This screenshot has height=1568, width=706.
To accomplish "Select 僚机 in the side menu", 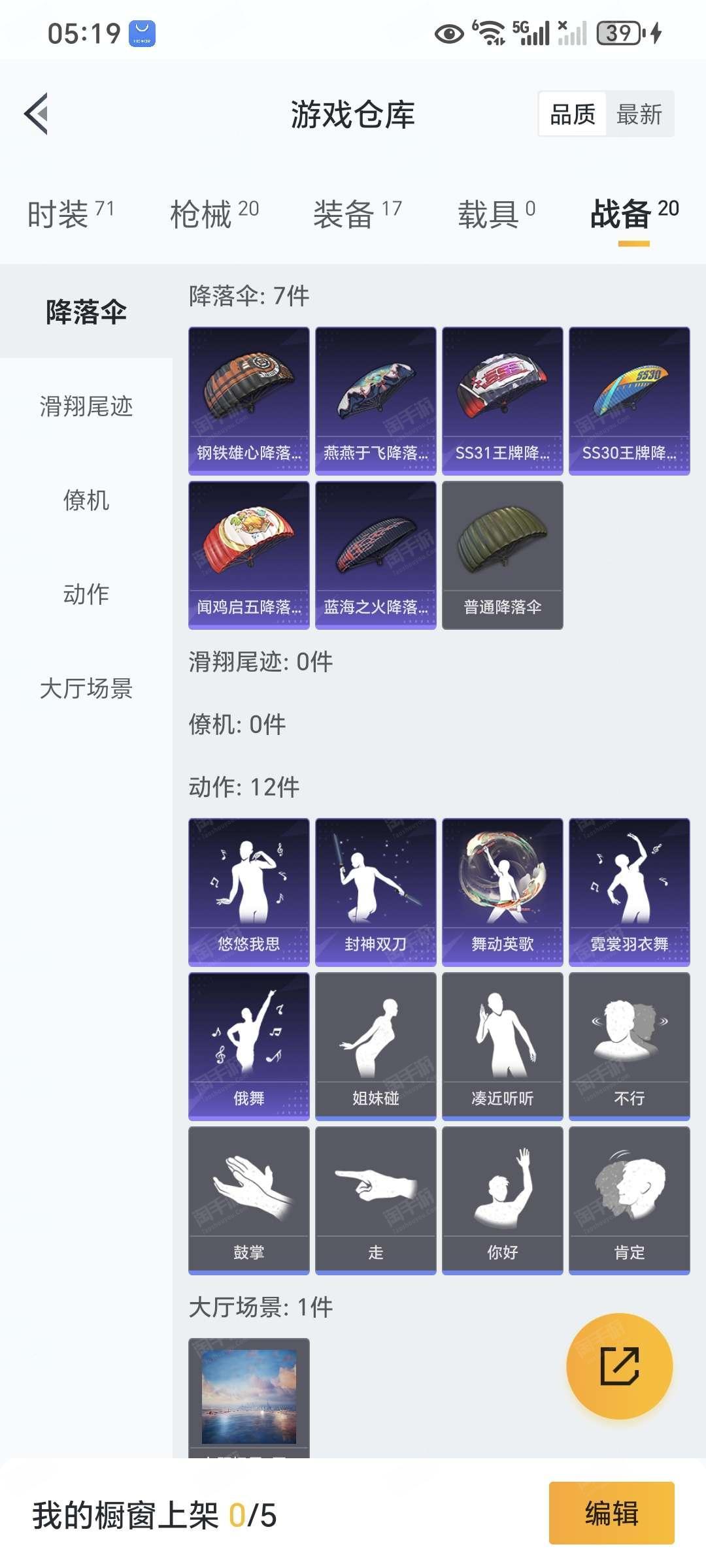I will 86,500.
